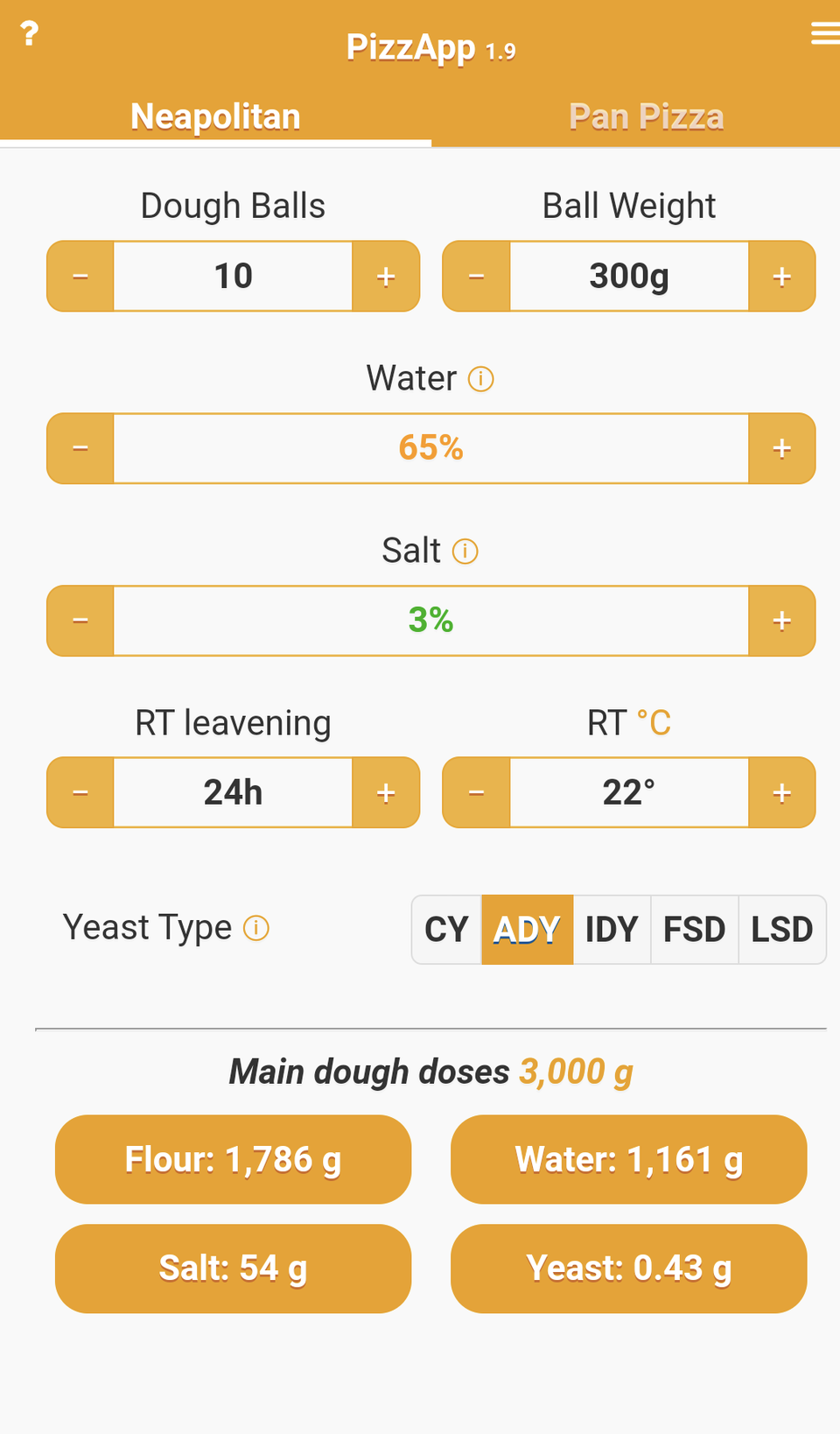This screenshot has width=840, height=1434.
Task: Switch to the Pan Pizza tab
Action: pos(646,117)
